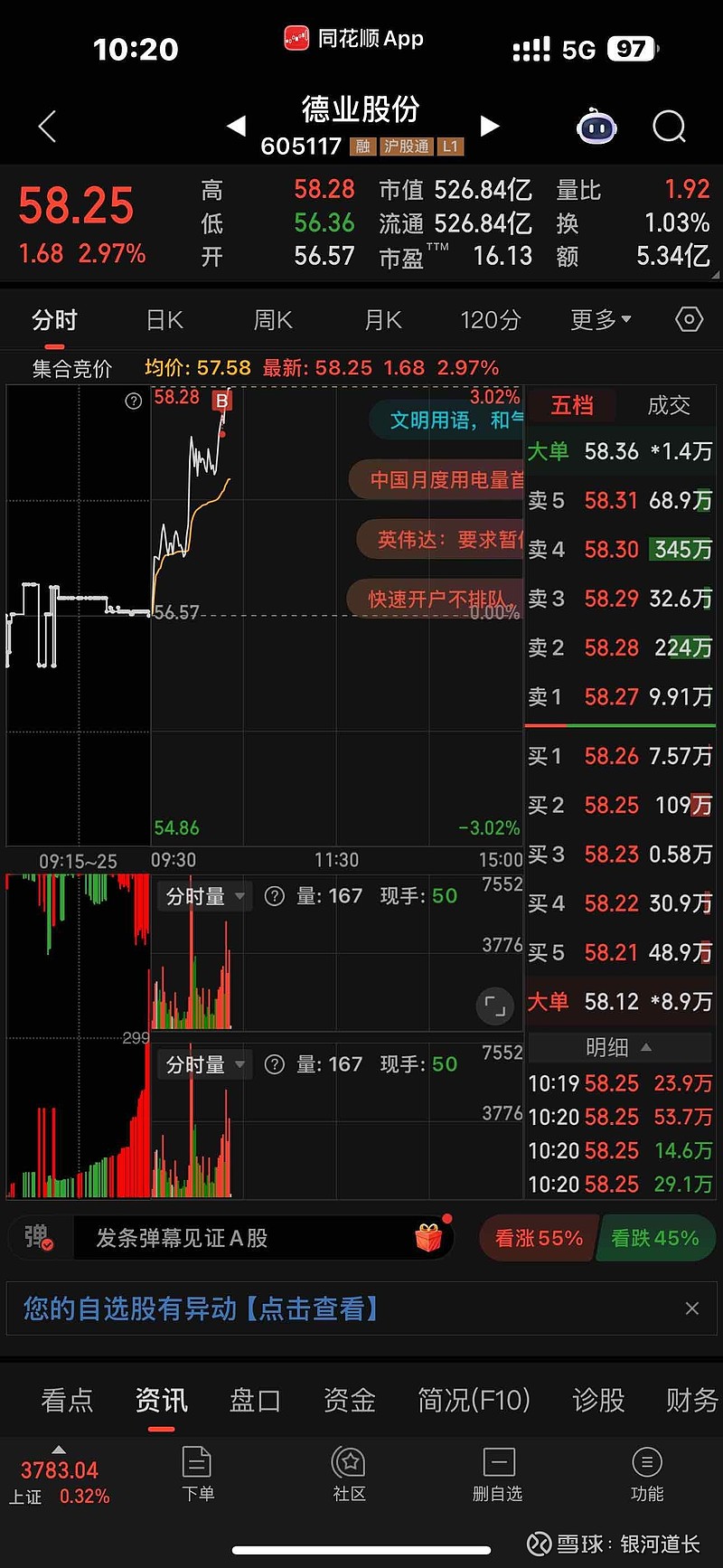Go back using the top-left arrow
This screenshot has height=1568, width=723.
coord(48,127)
